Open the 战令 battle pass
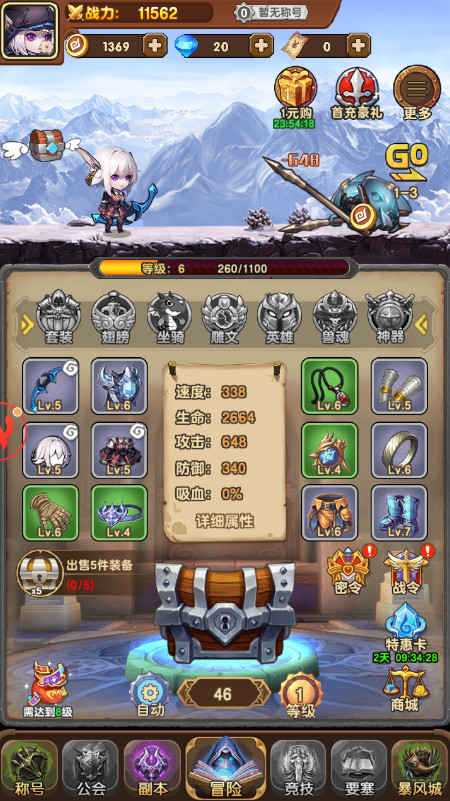The height and width of the screenshot is (801, 450). tap(407, 571)
